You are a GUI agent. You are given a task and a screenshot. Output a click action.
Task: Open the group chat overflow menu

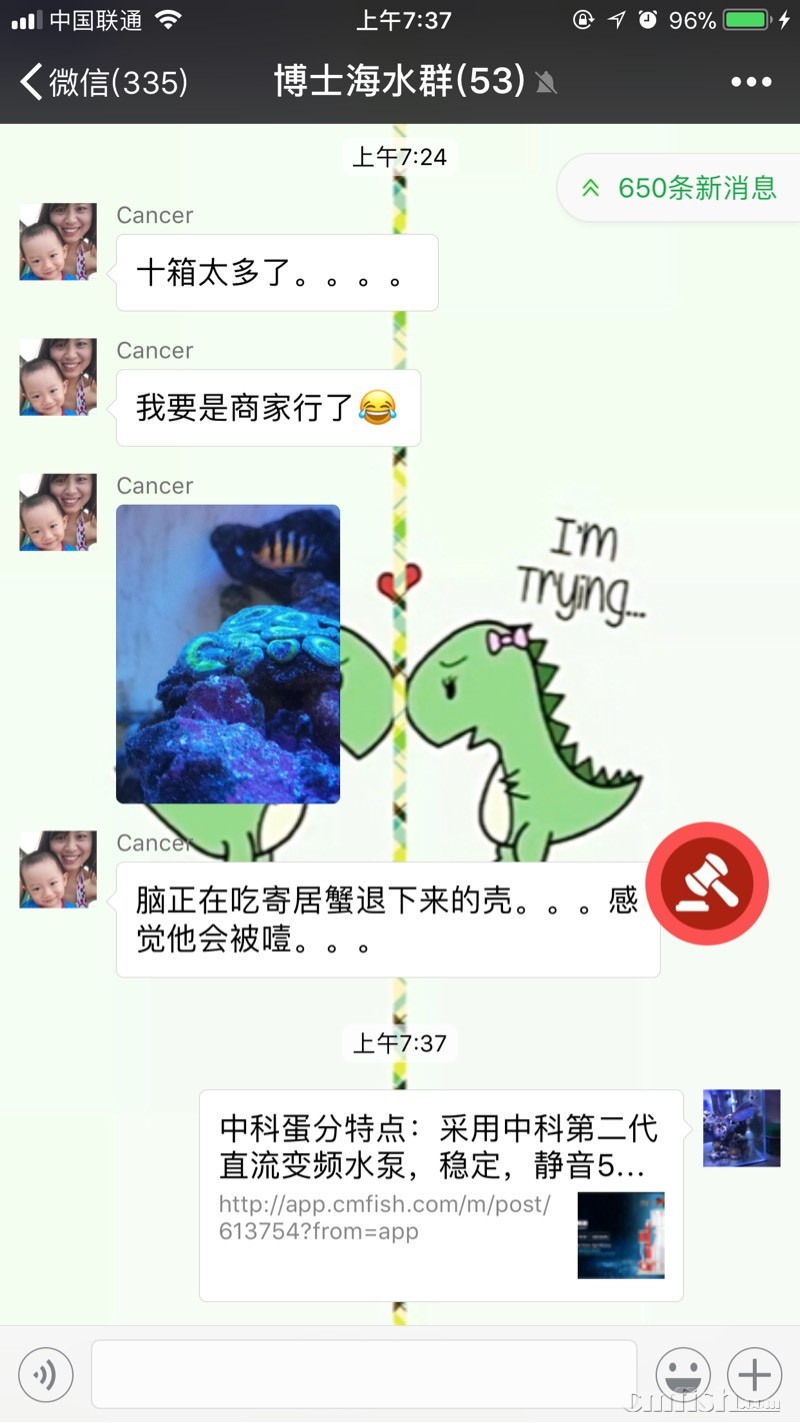751,82
